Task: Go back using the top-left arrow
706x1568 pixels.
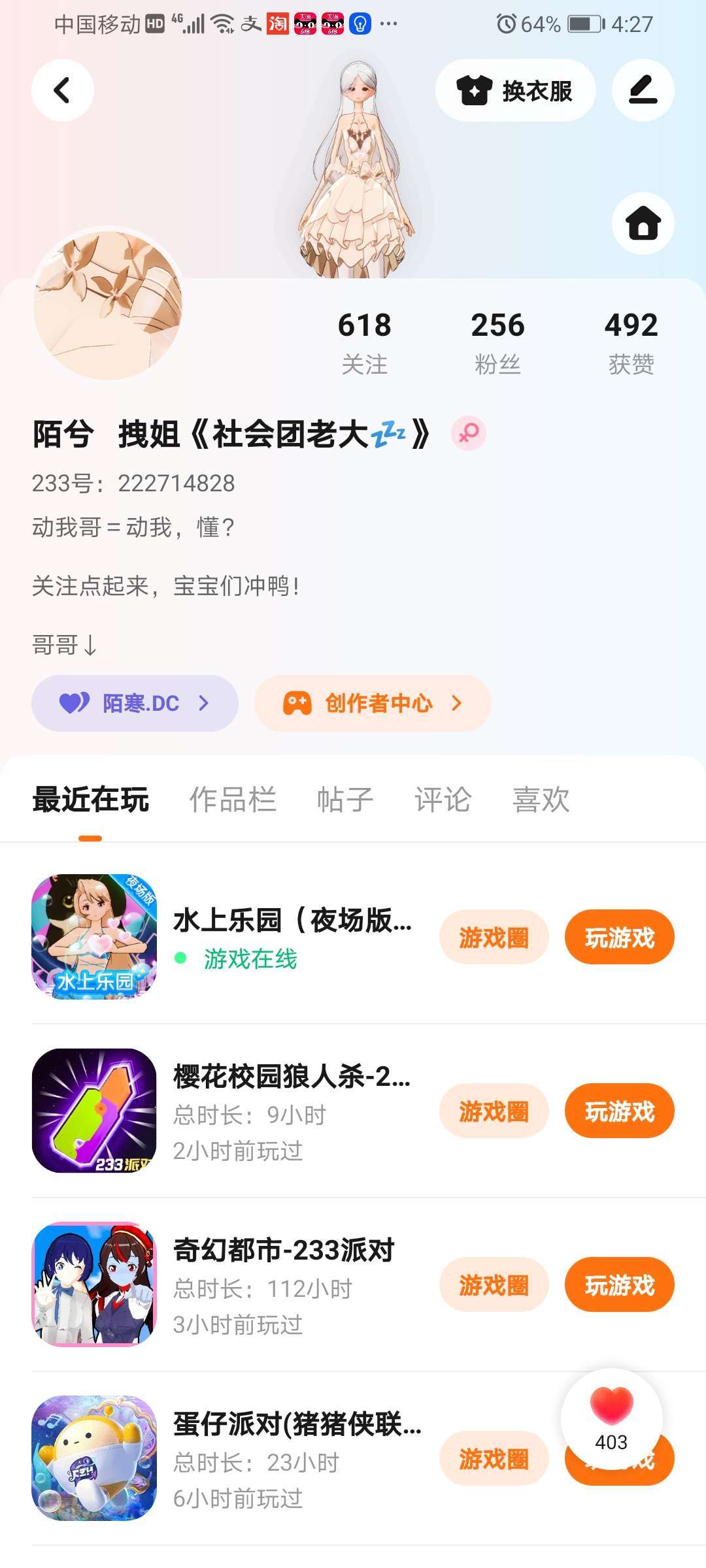Action: tap(62, 90)
